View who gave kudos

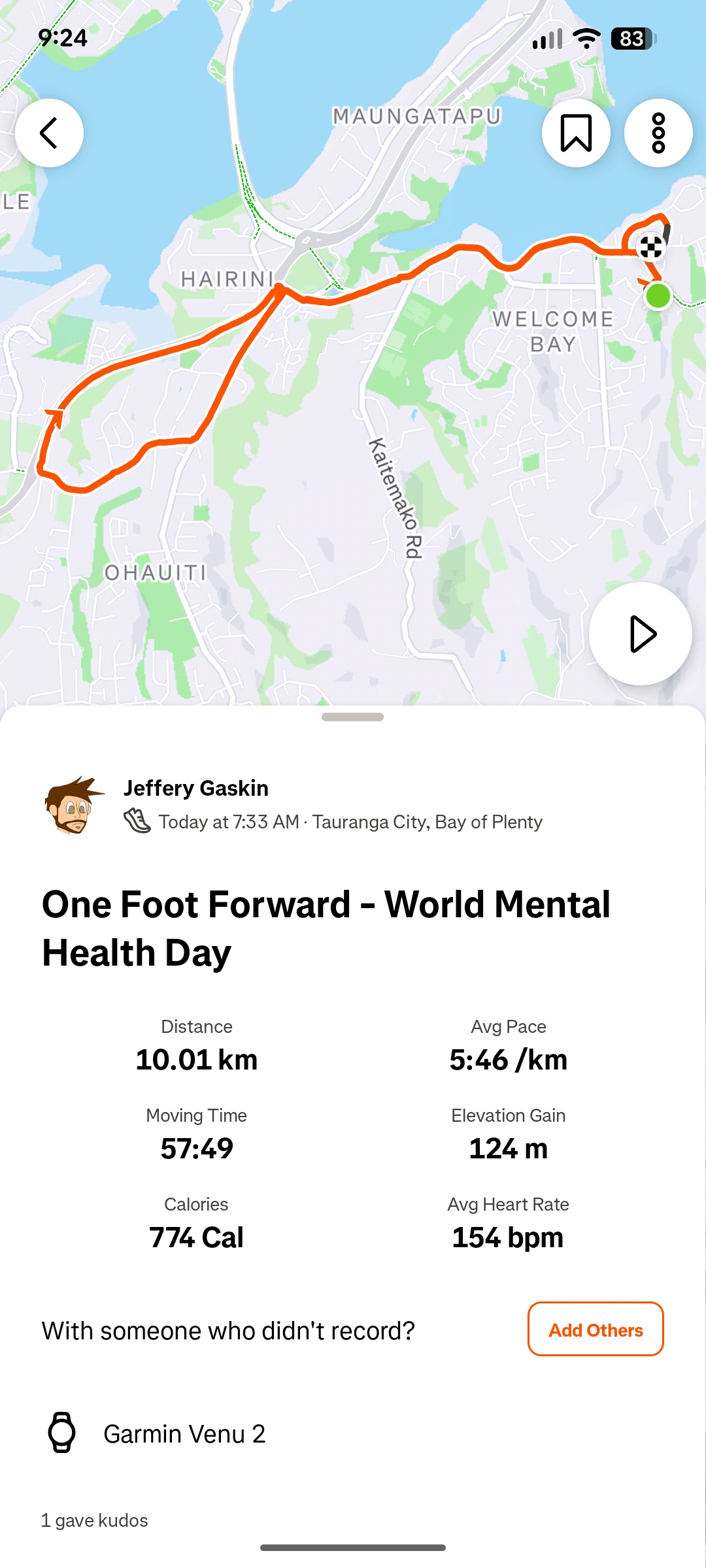pyautogui.click(x=95, y=1520)
